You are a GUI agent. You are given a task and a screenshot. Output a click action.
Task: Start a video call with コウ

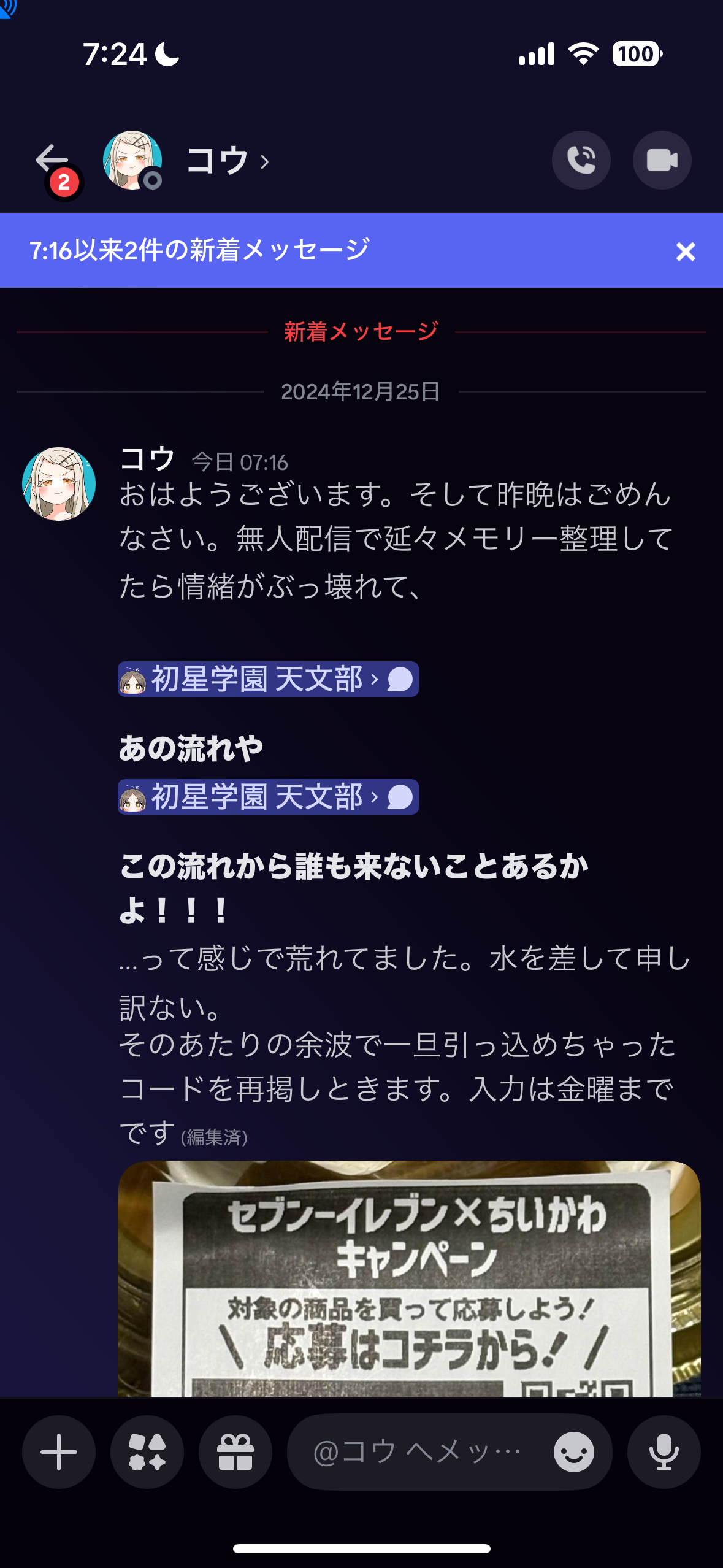662,161
